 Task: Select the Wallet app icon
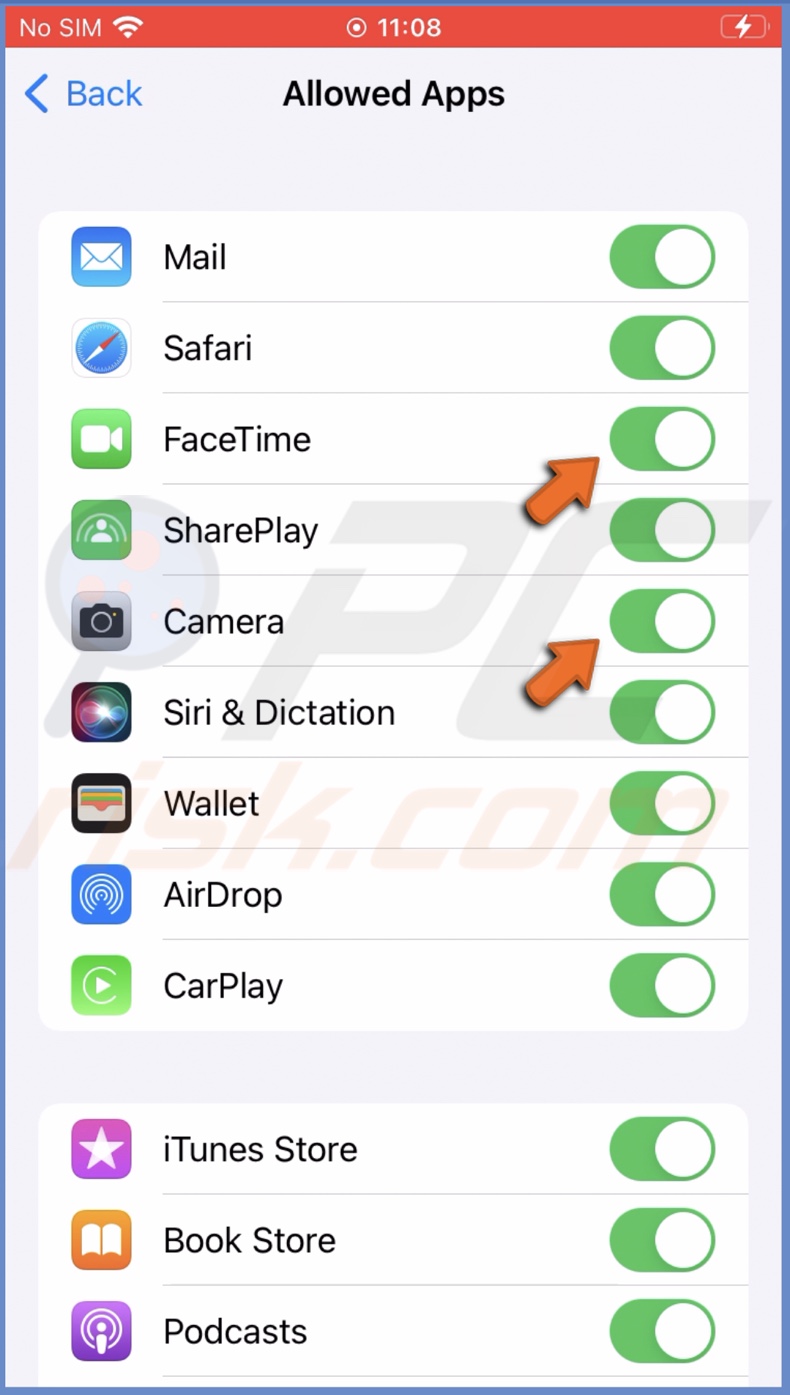[x=100, y=803]
